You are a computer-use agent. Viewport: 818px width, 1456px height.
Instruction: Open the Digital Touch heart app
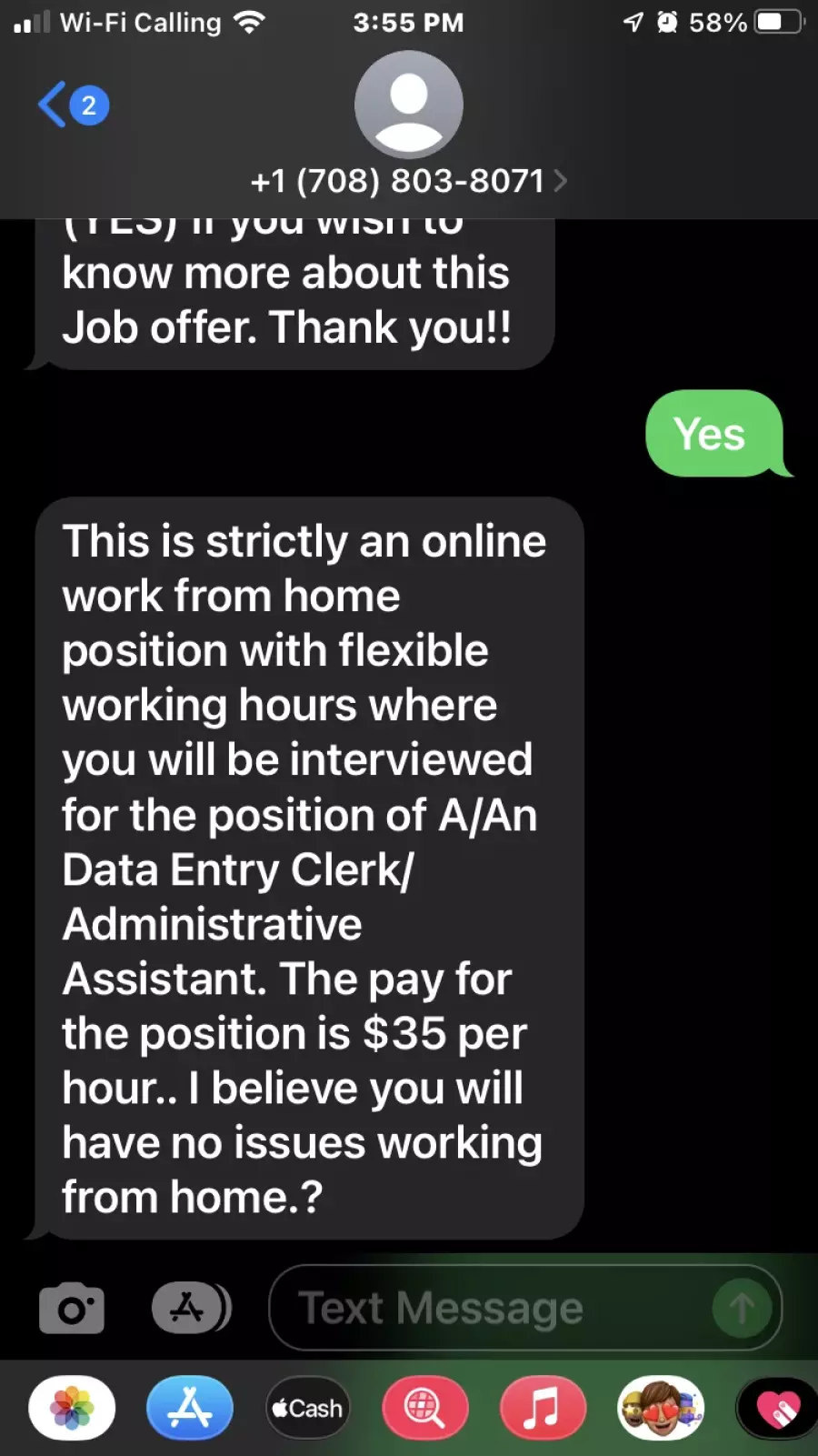(x=777, y=1409)
